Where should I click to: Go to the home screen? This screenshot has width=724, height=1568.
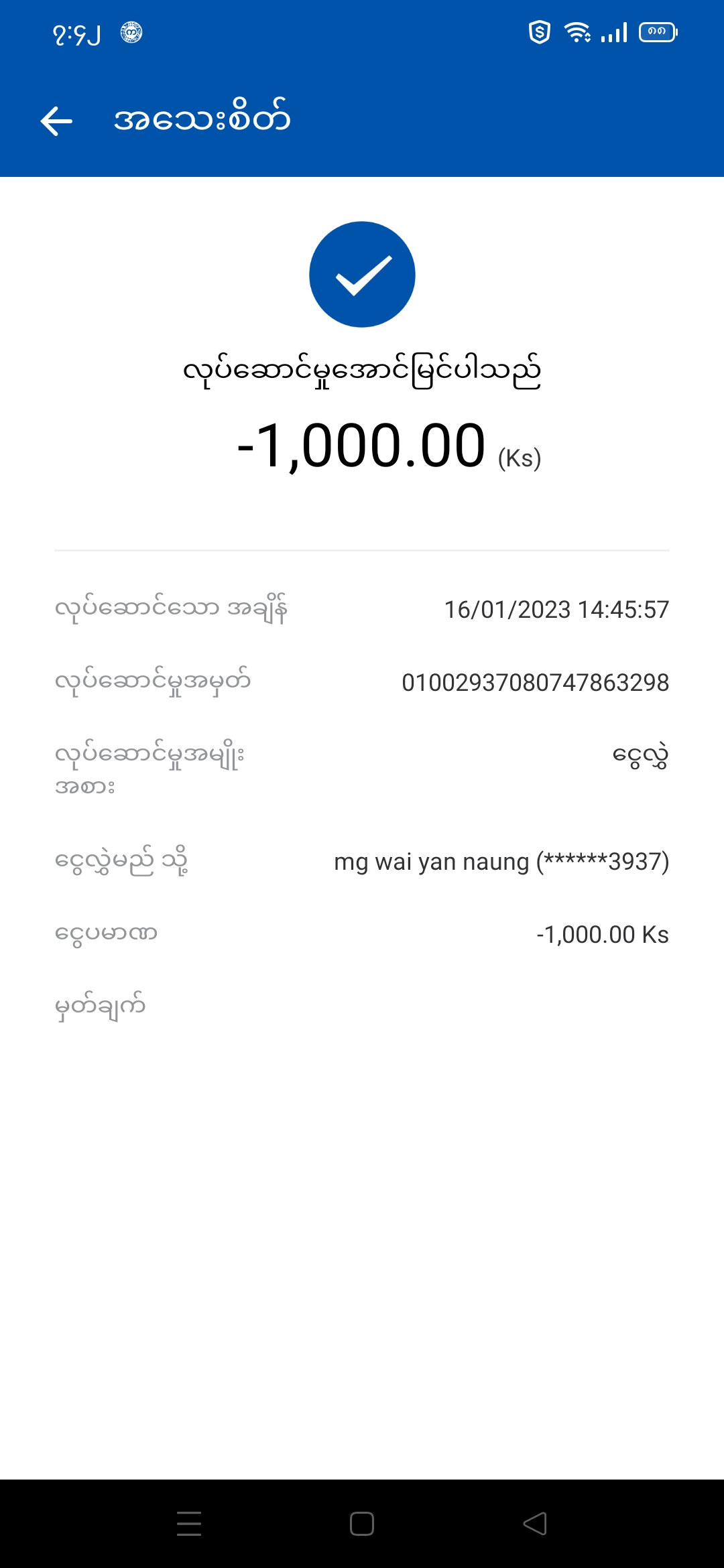click(x=362, y=1524)
